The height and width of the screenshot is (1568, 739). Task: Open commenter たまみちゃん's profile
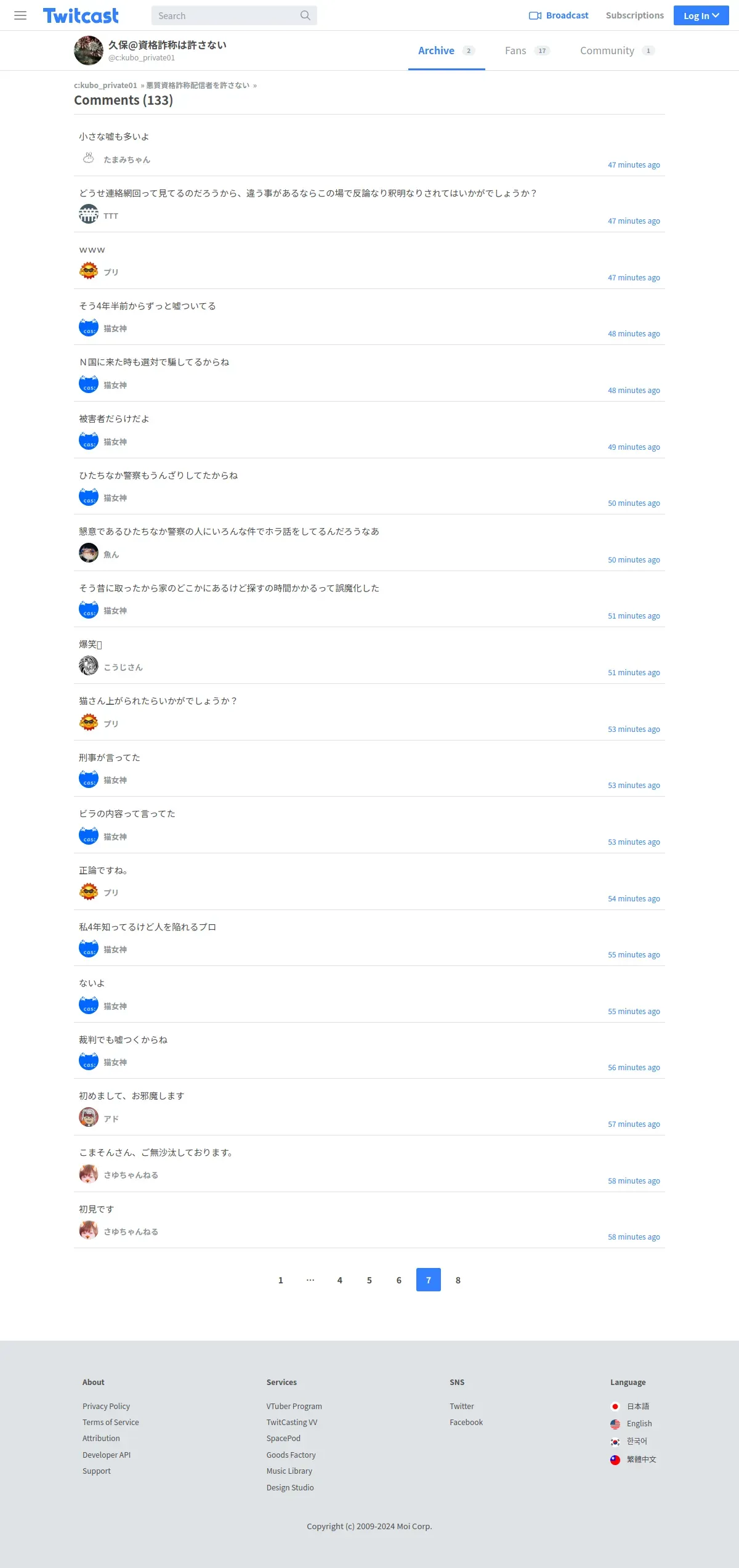pos(126,160)
